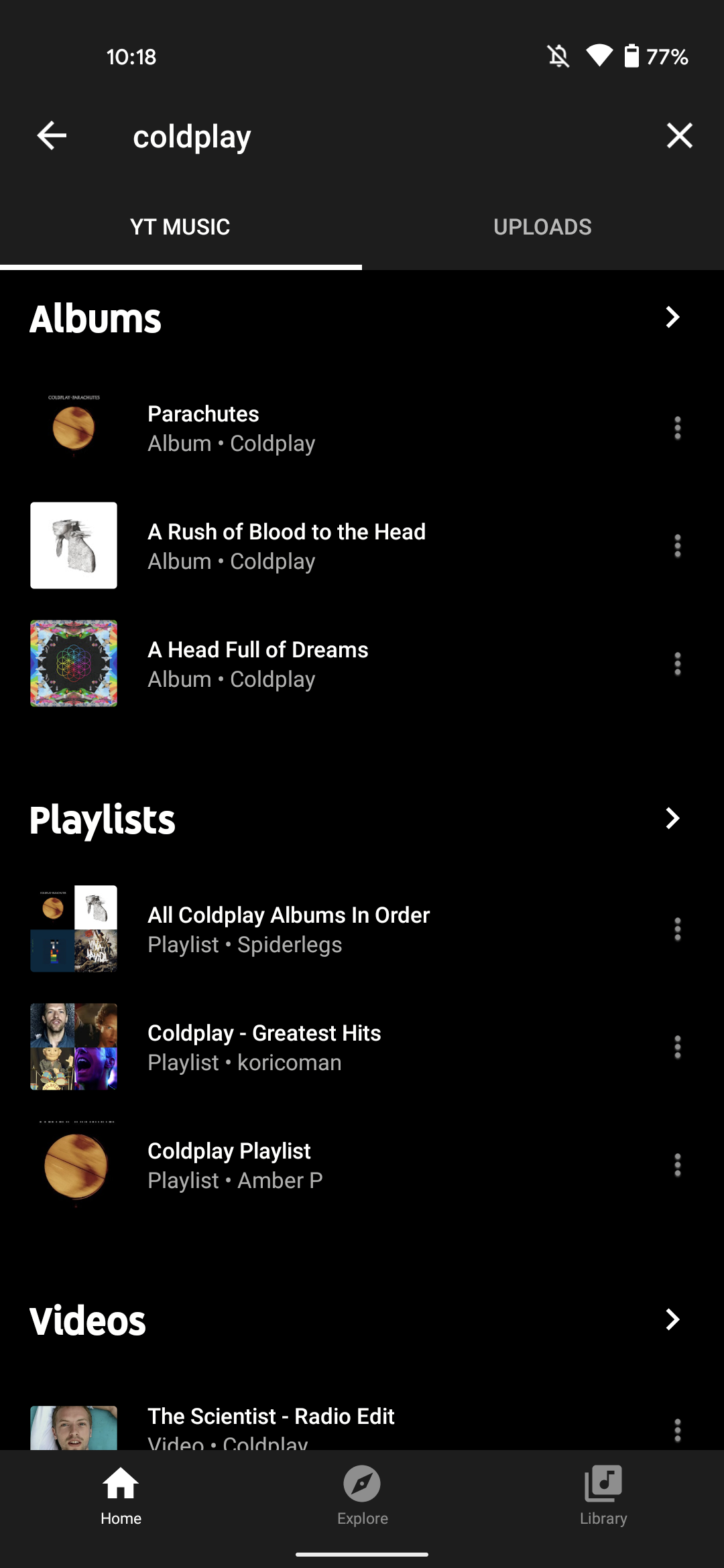724x1568 pixels.
Task: Click the back arrow to exit search
Action: 51,135
